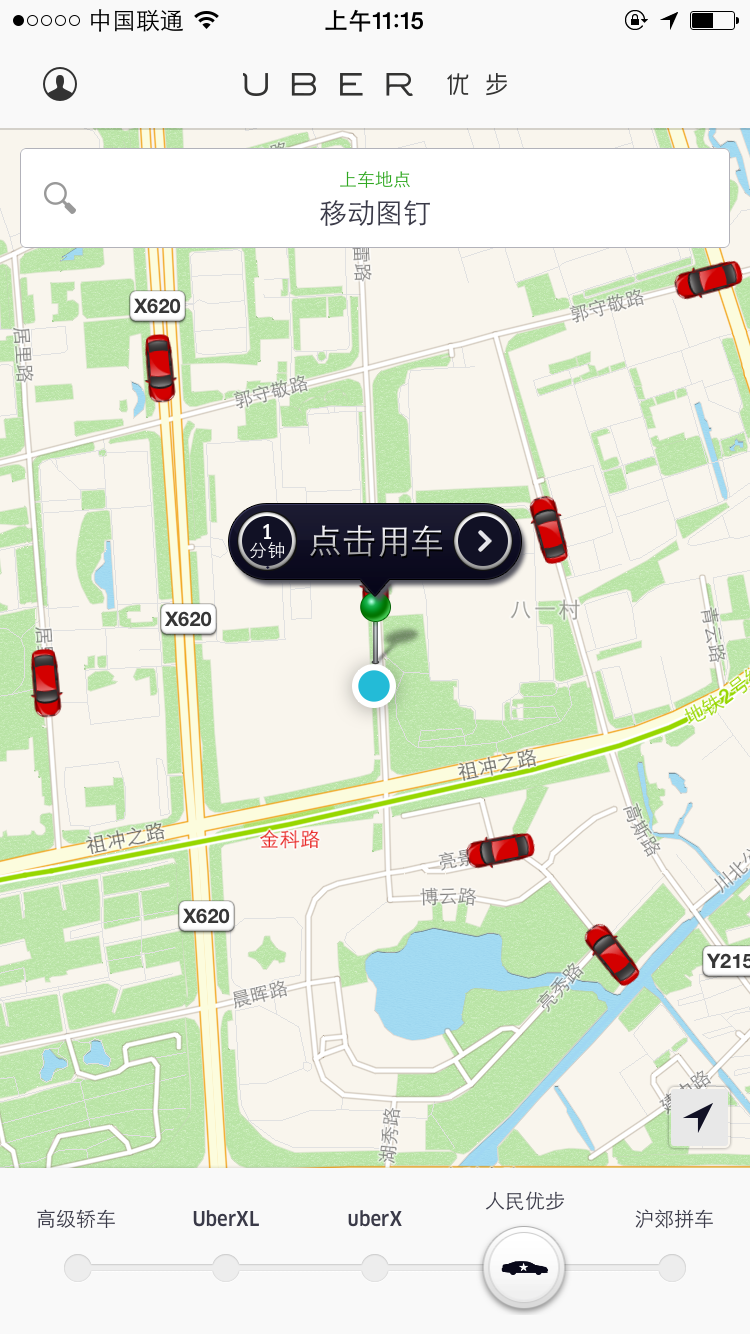Switch to the UberXL vehicle option
Image resolution: width=750 pixels, height=1334 pixels.
pos(226,1267)
